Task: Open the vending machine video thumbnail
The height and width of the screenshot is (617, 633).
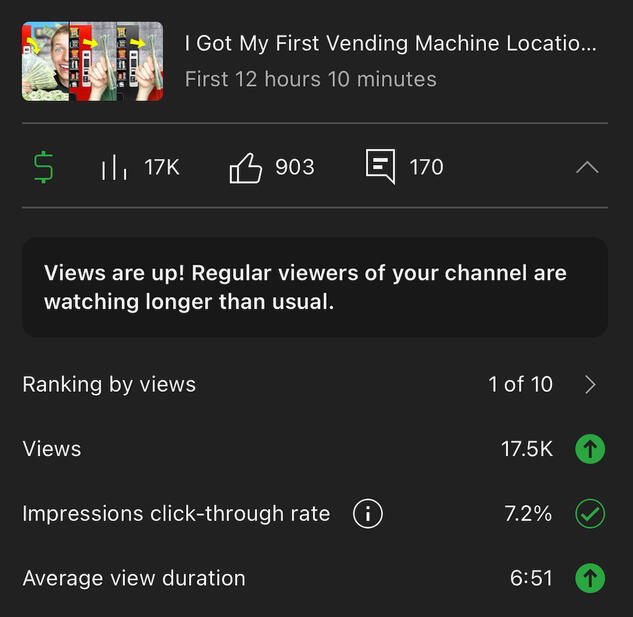Action: click(92, 62)
